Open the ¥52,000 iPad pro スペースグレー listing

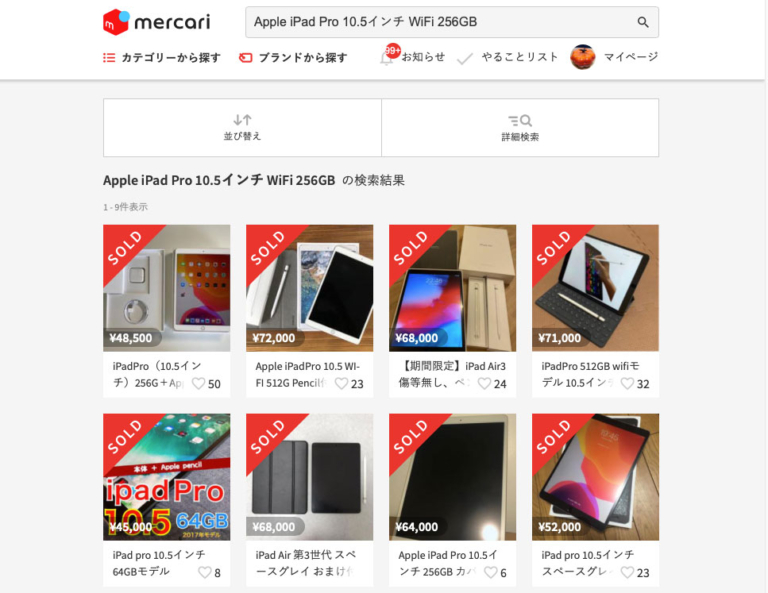click(x=596, y=478)
